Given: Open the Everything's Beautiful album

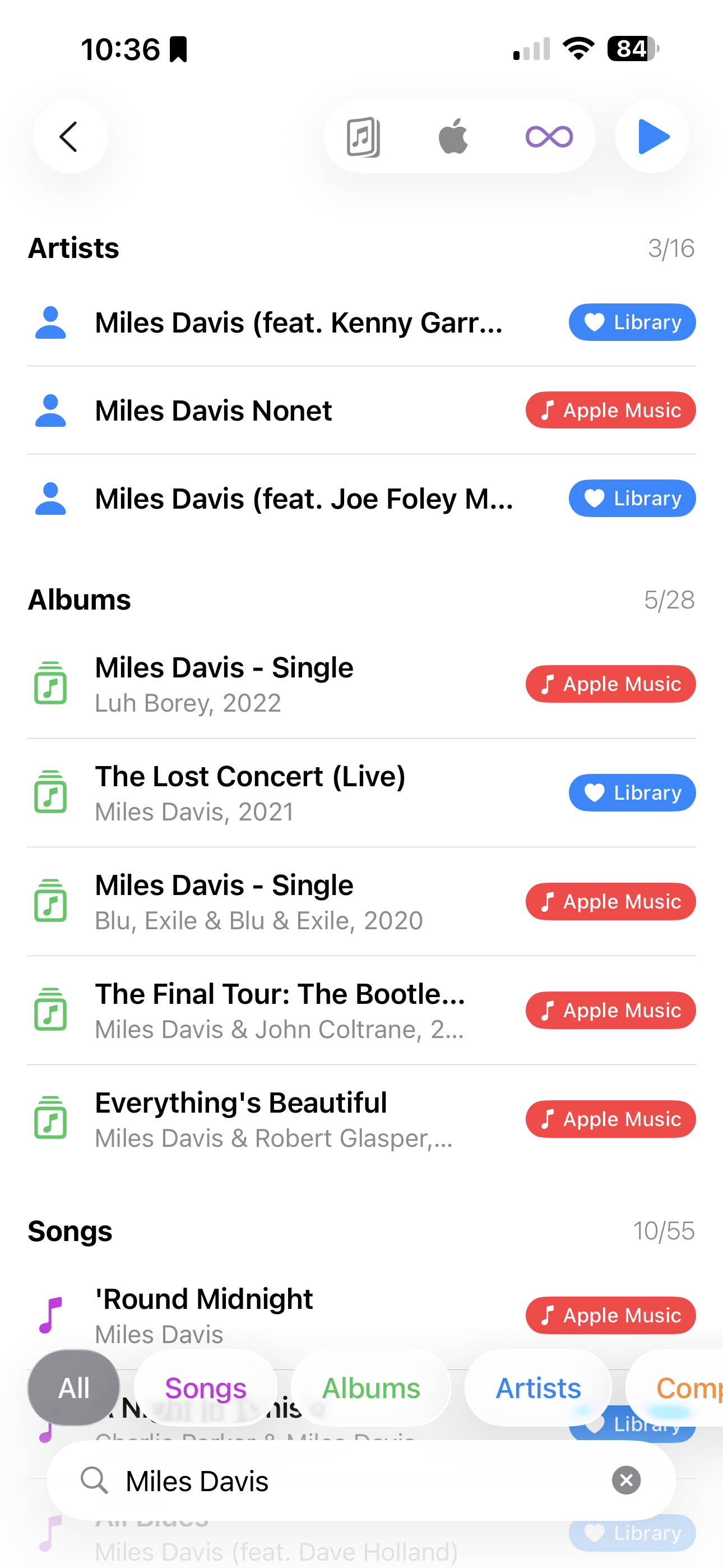Looking at the screenshot, I should (x=274, y=1119).
